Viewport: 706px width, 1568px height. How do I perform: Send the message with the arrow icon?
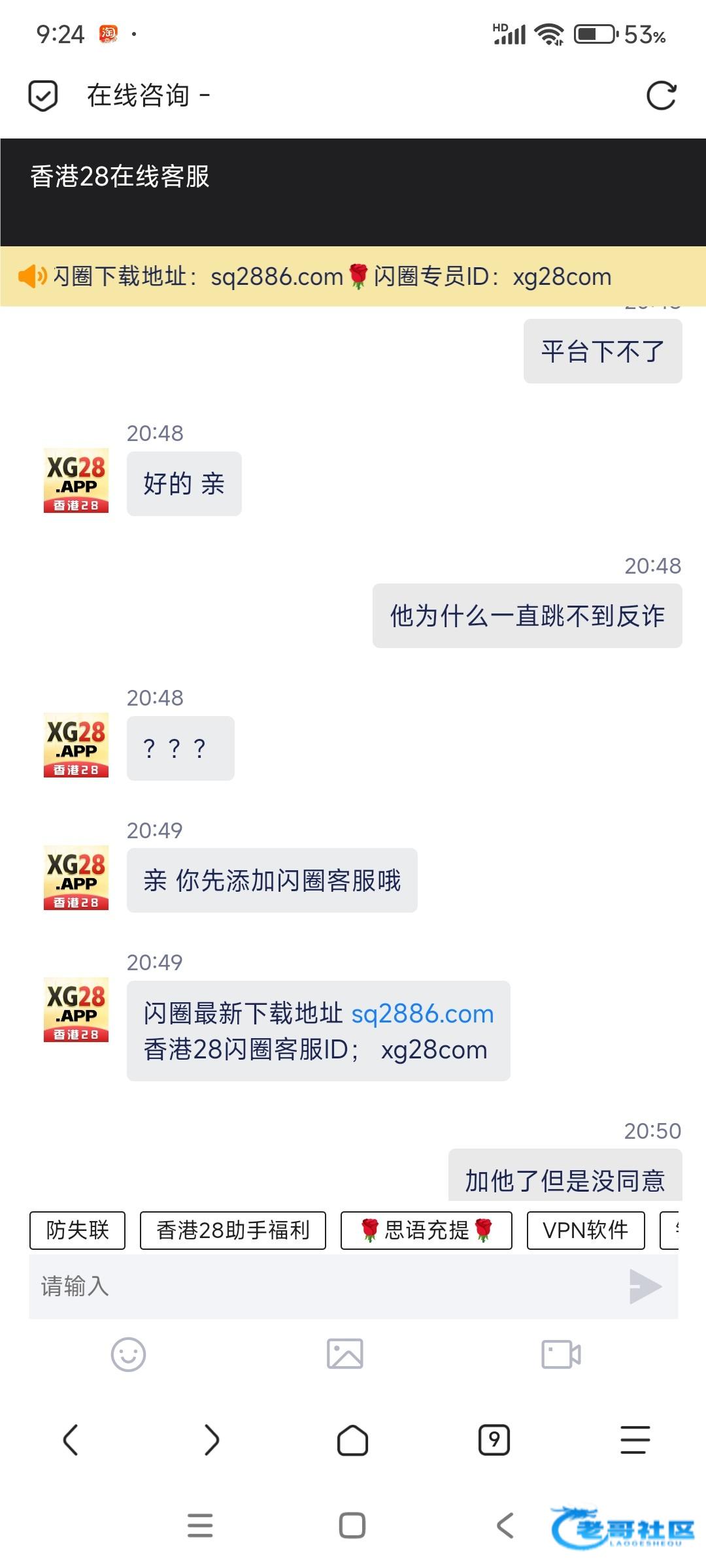coord(645,1286)
